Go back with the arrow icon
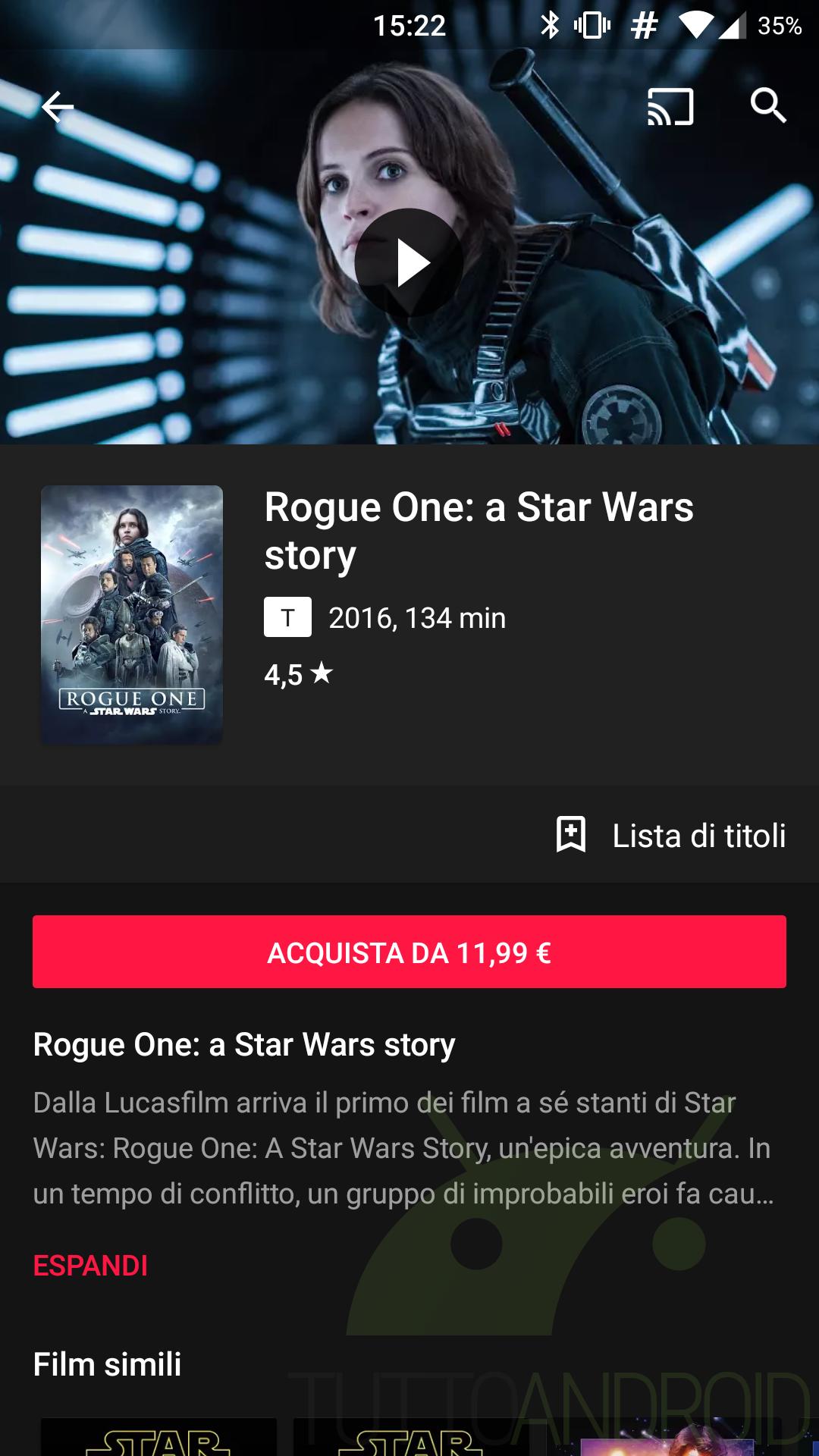This screenshot has width=819, height=1456. pyautogui.click(x=58, y=107)
